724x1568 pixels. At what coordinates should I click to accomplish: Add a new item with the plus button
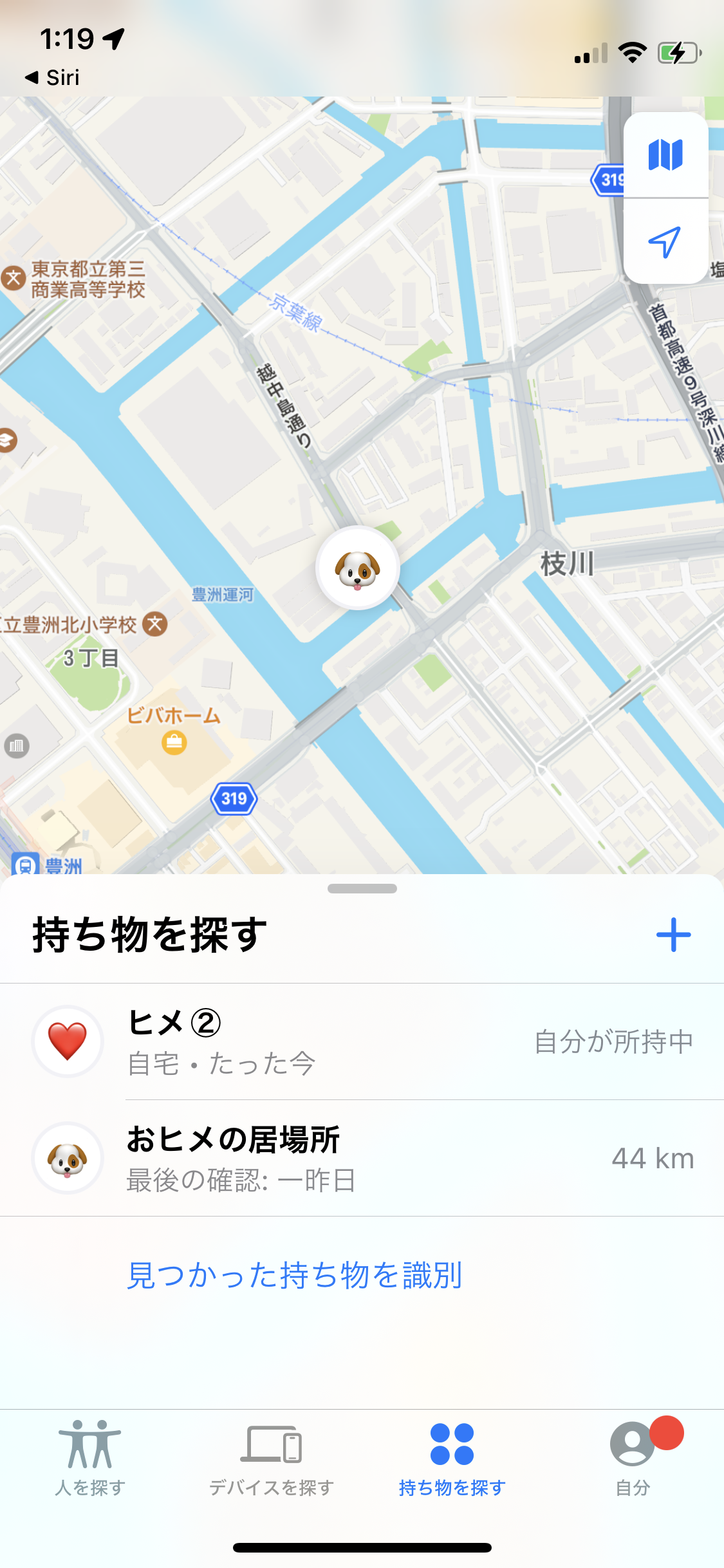[673, 935]
